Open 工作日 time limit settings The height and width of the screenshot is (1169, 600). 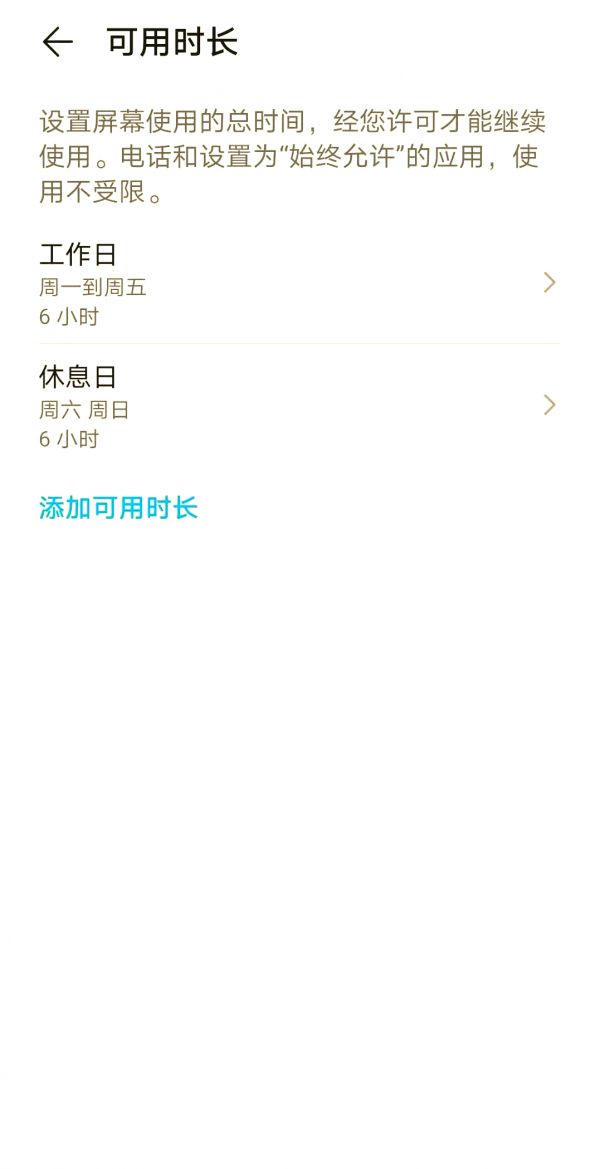[298, 284]
